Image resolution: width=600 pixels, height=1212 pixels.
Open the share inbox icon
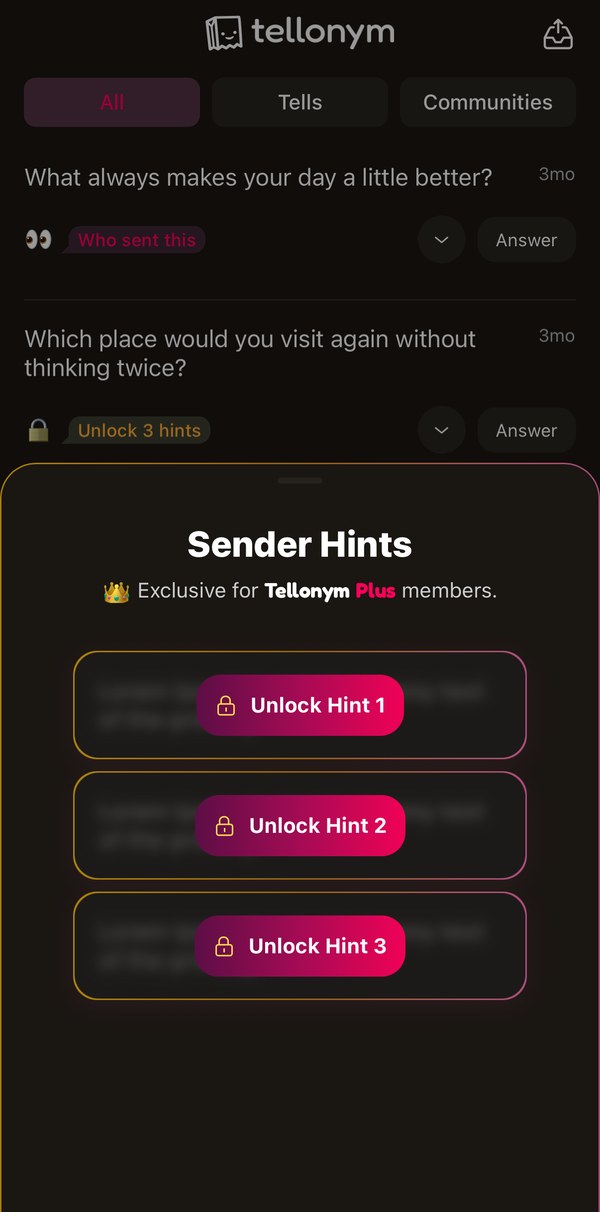(558, 35)
